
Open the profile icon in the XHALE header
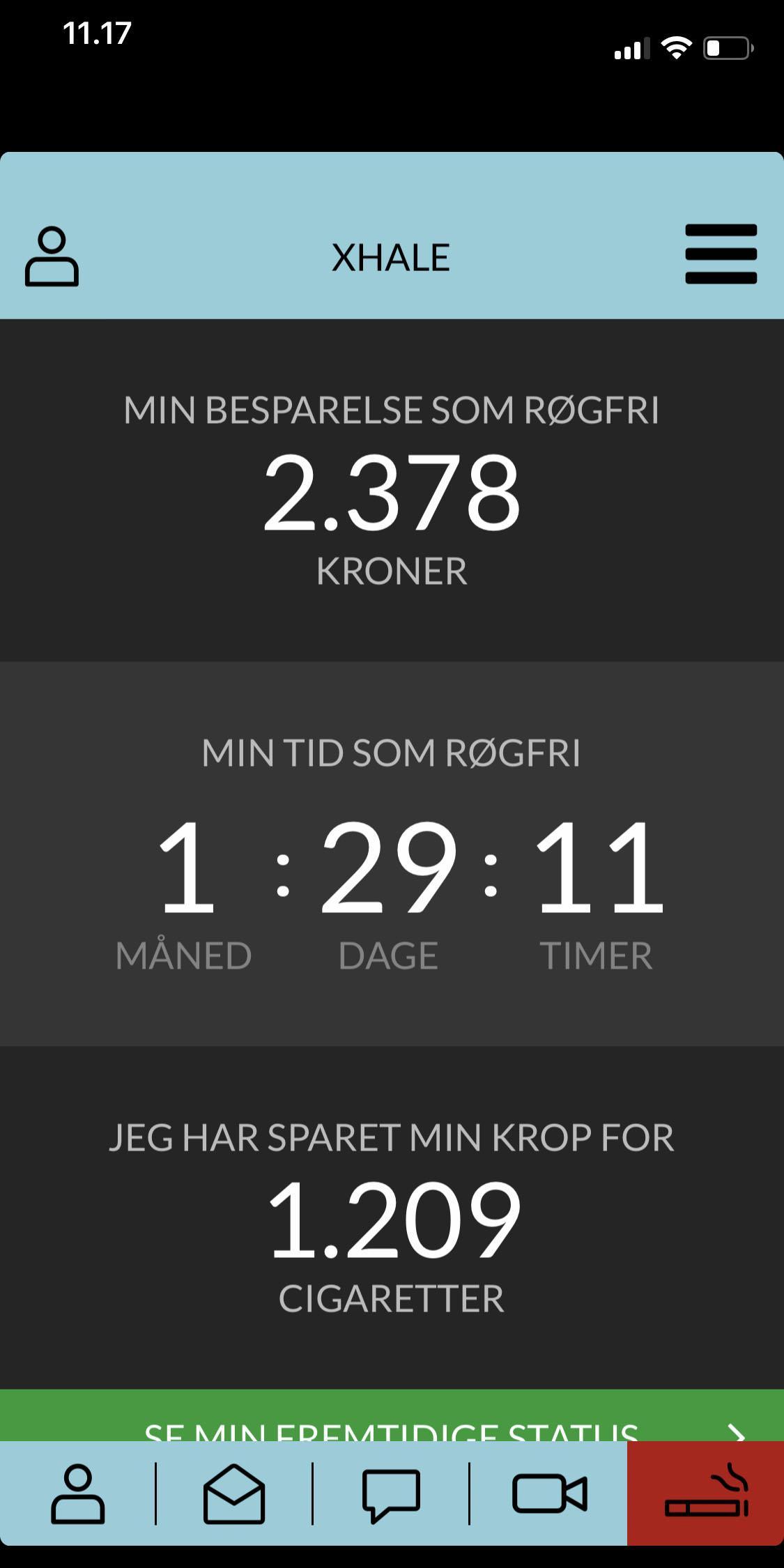52,256
